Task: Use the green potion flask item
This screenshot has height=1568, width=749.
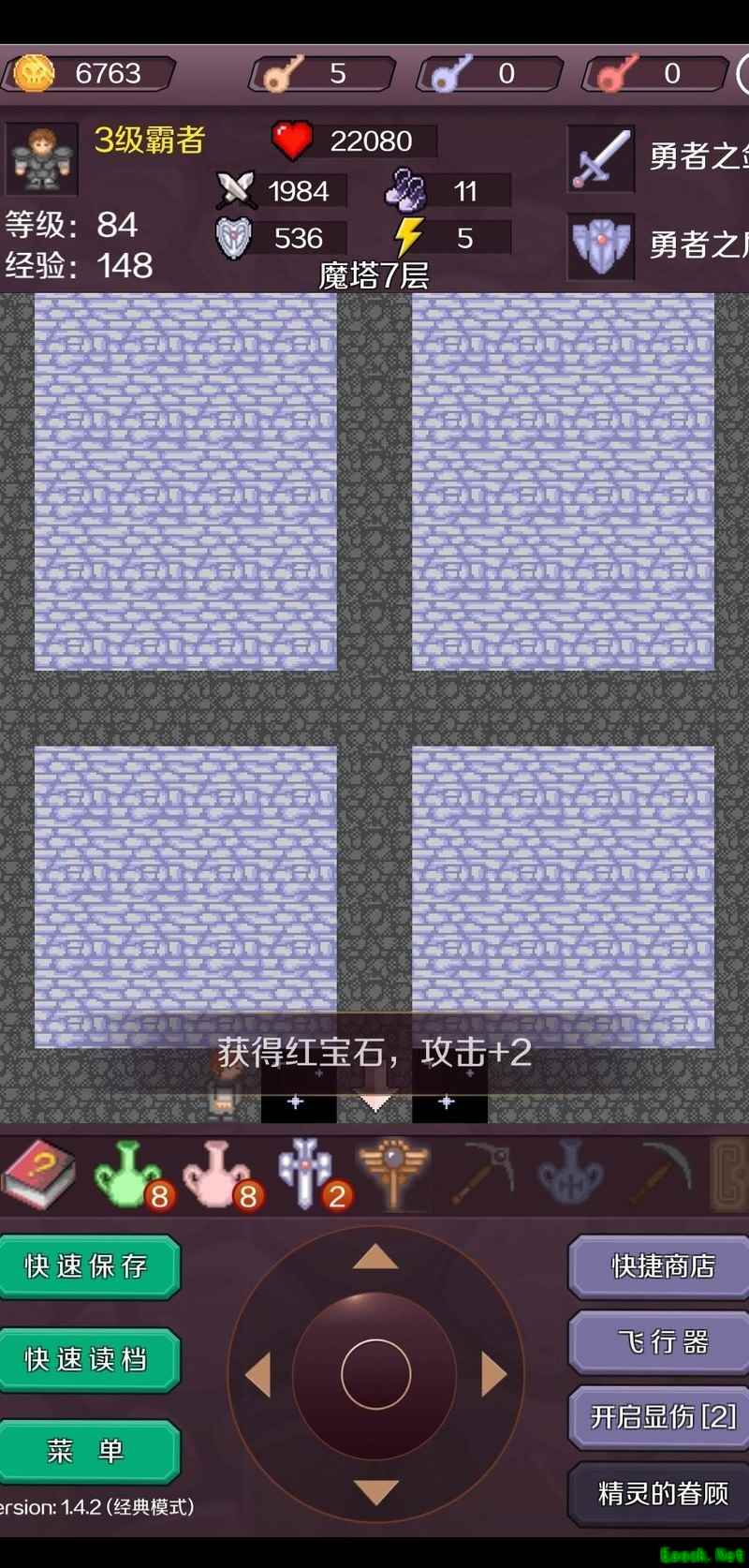Action: coord(129,1173)
